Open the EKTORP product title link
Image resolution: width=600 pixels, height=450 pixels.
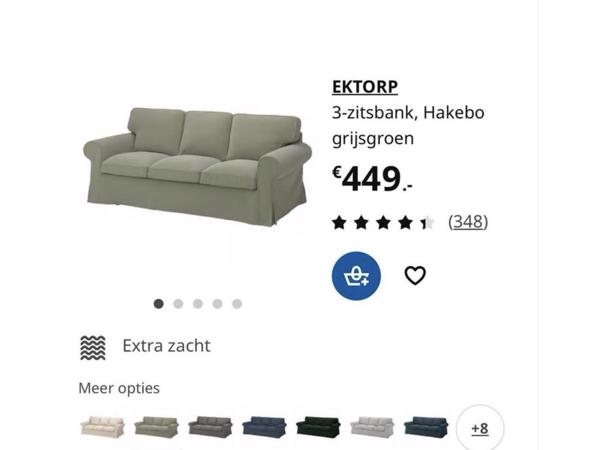pos(364,87)
